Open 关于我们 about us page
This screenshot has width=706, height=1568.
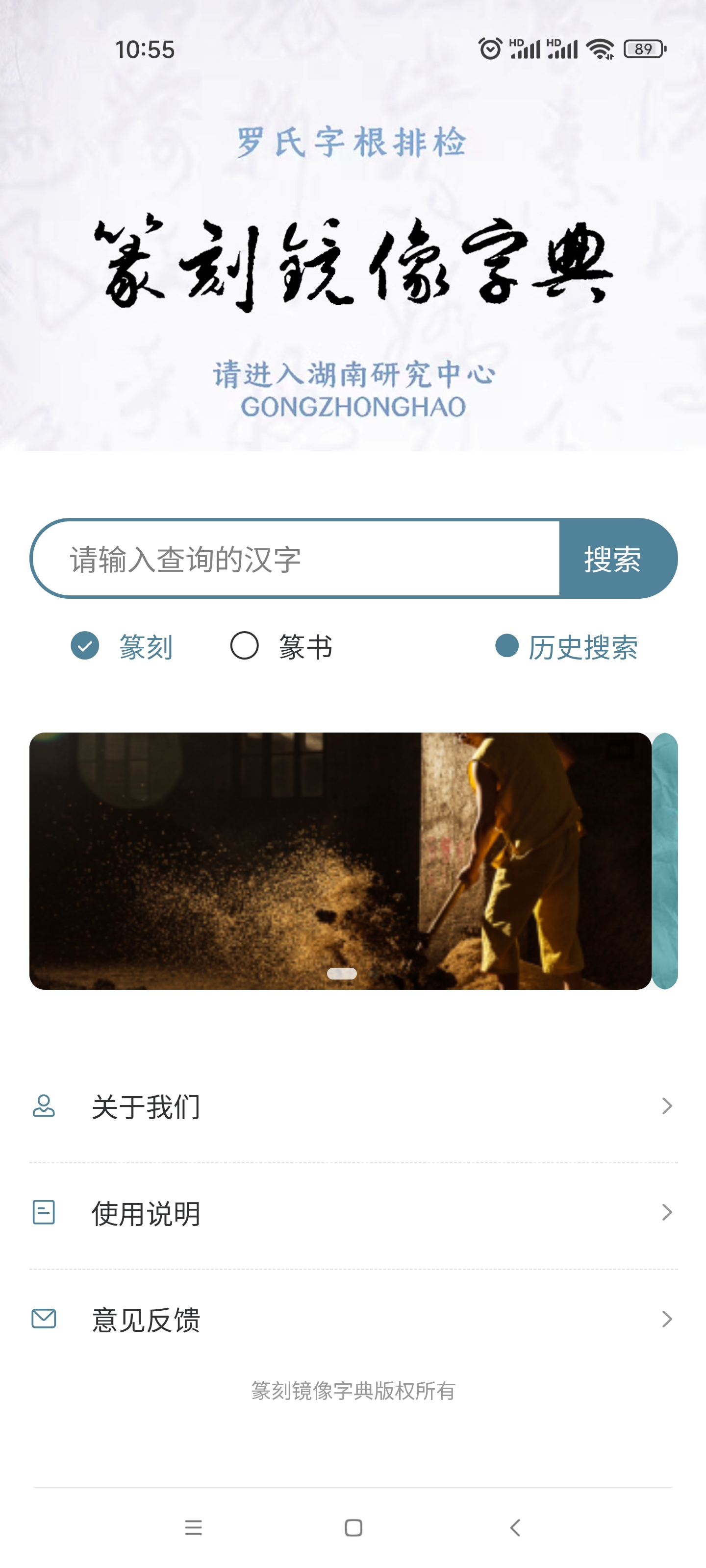pos(353,1106)
